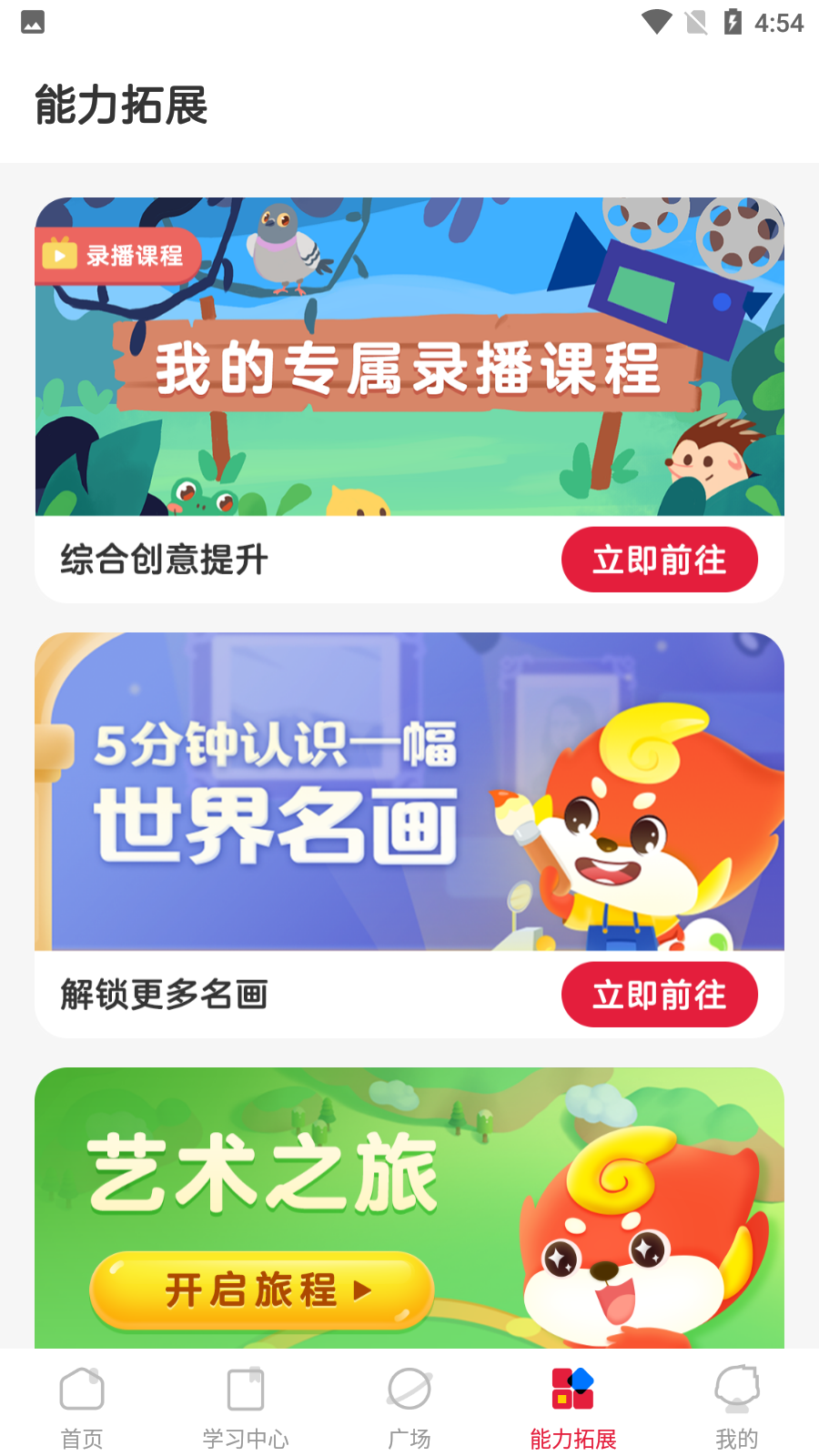Switch to the 首页 tab
The image size is (819, 1456).
point(82,1407)
